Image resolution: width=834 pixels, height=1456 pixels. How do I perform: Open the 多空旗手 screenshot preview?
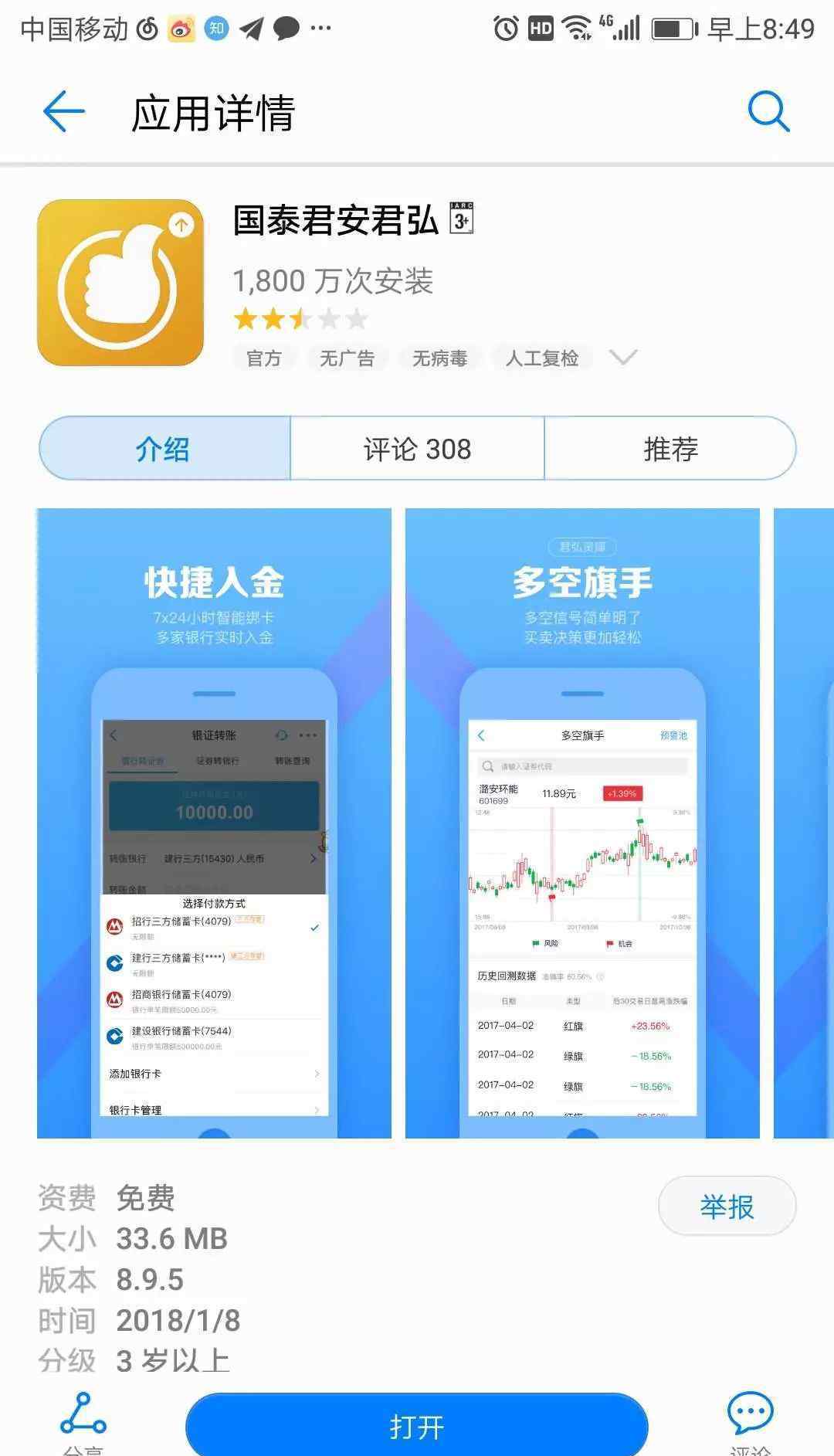point(582,823)
